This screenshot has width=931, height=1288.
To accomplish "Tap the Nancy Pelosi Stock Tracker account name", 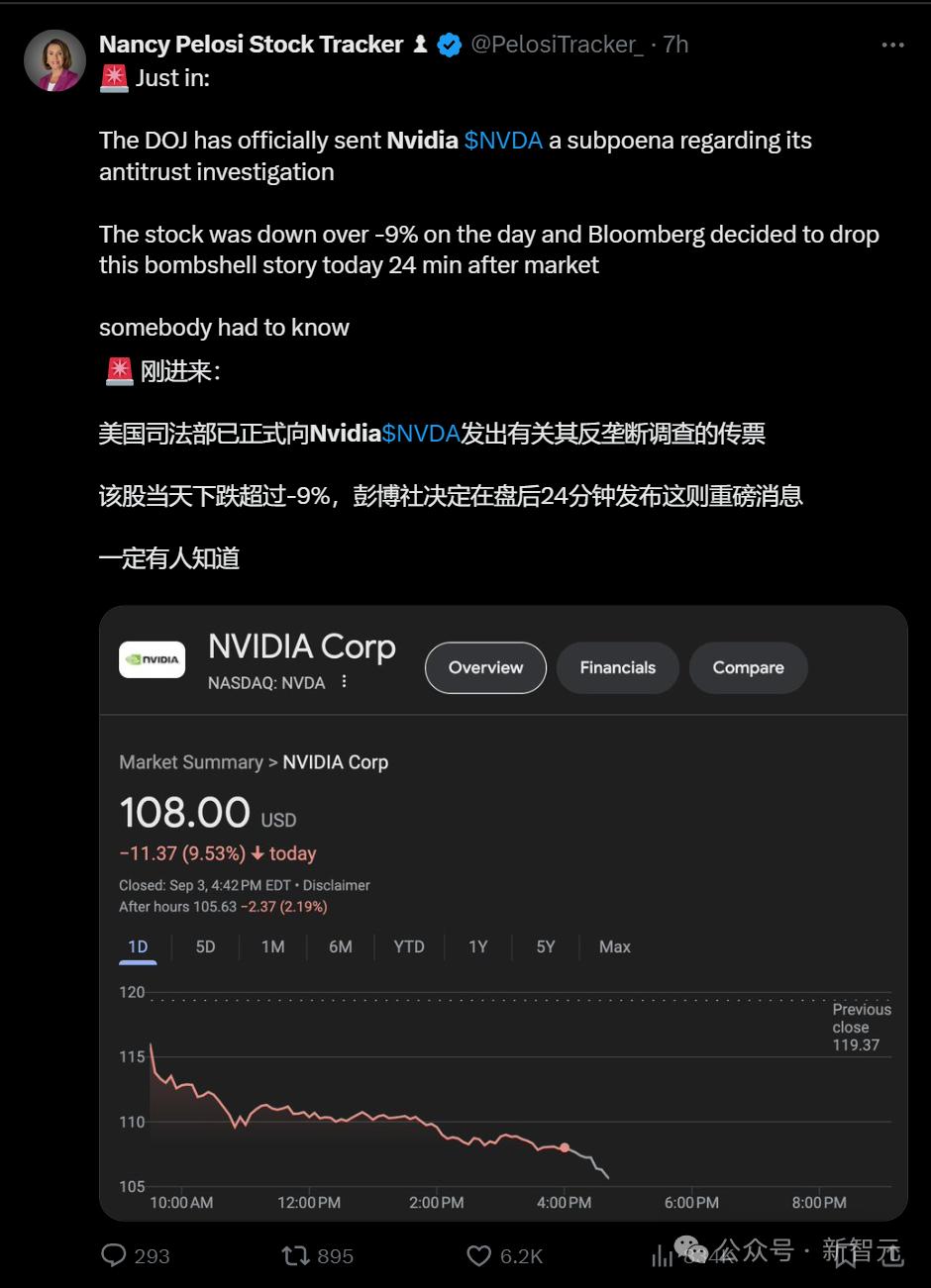I will point(251,45).
